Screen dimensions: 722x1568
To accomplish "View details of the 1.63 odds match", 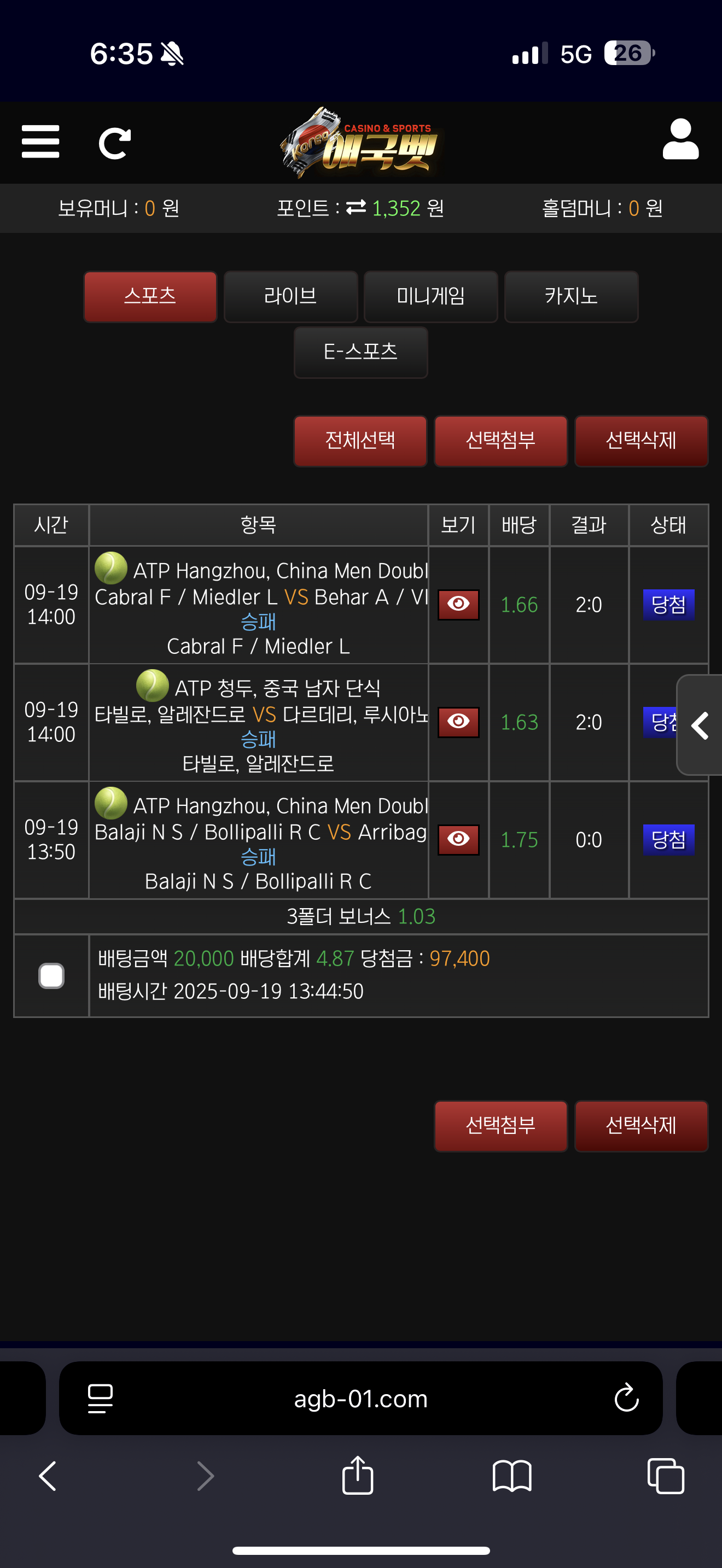I will coord(458,722).
